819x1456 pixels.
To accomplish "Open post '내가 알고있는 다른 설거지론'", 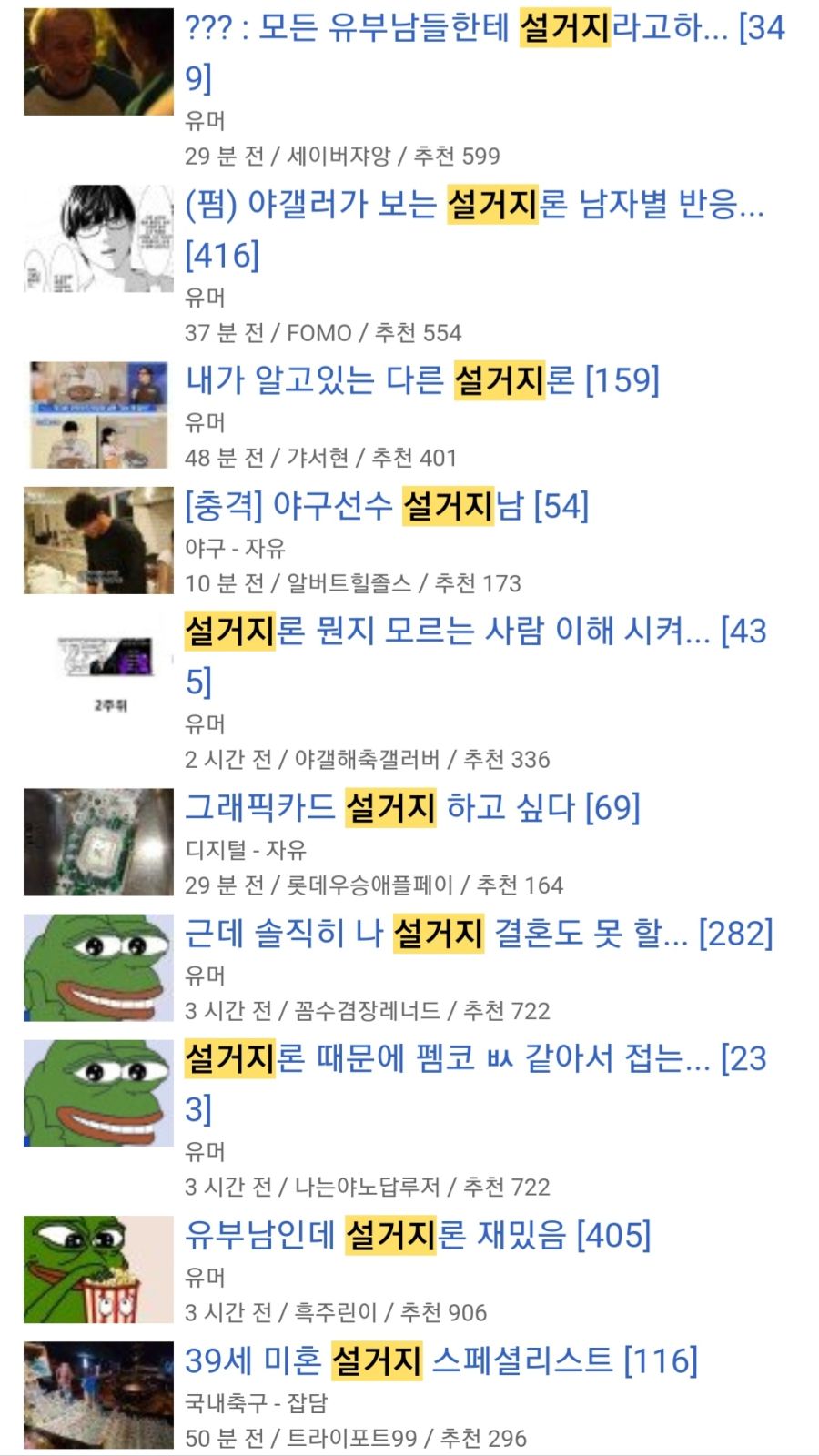I will (421, 380).
